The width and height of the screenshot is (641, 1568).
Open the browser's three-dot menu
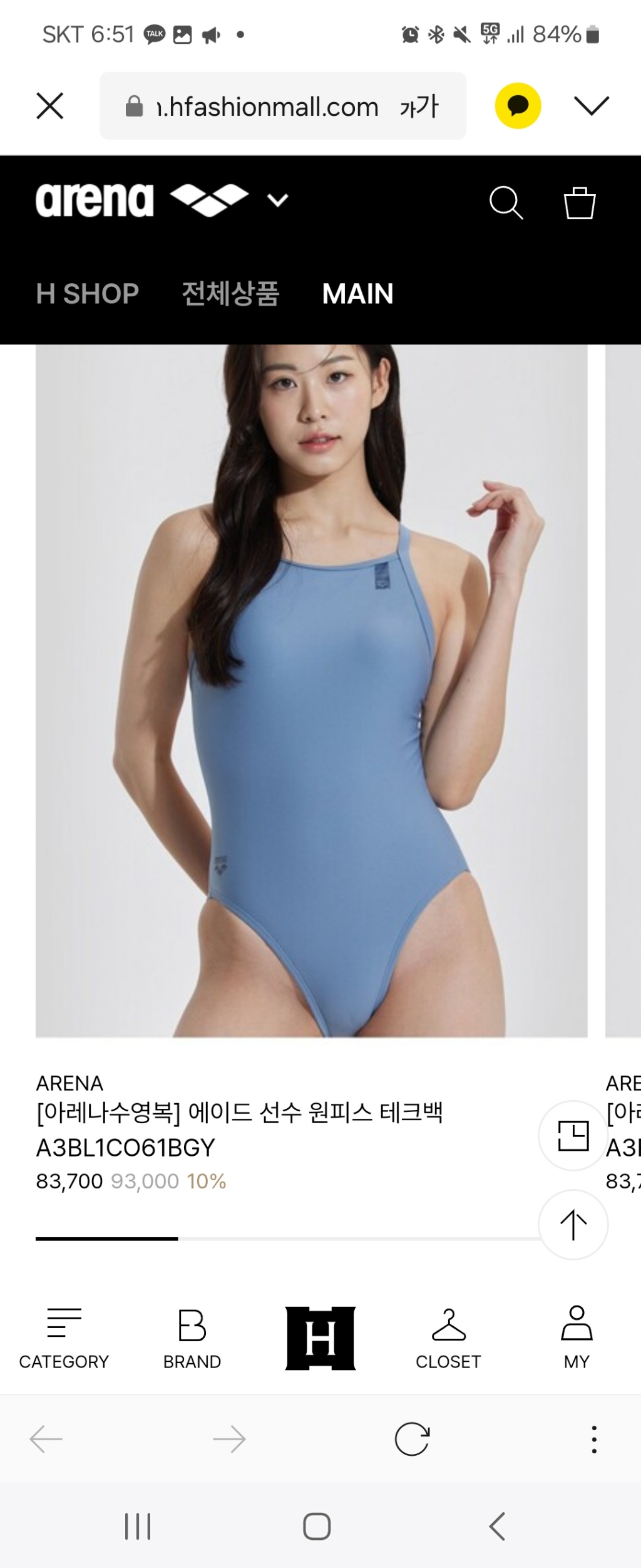click(593, 1440)
